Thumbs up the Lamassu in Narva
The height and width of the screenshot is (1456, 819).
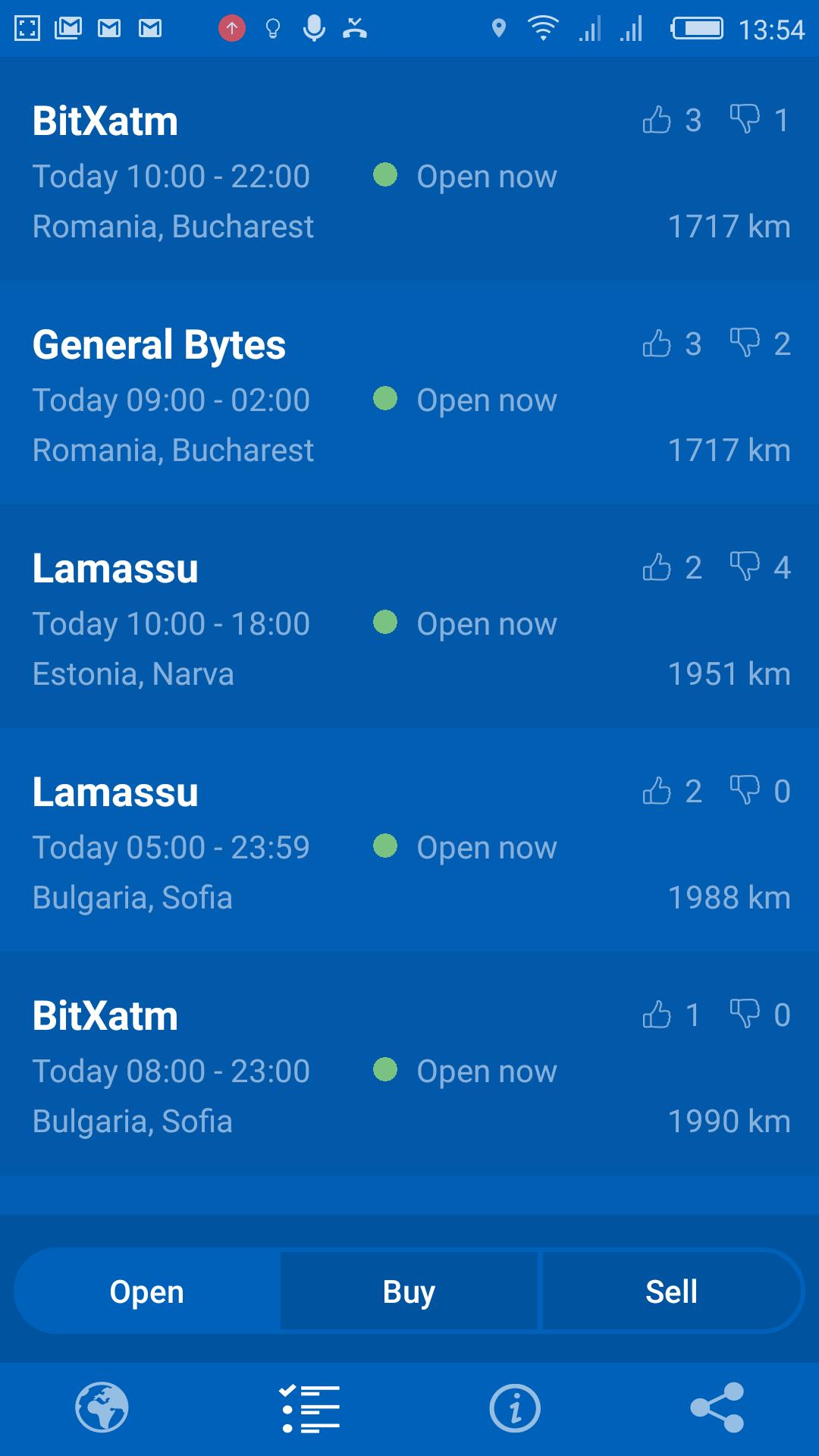658,567
